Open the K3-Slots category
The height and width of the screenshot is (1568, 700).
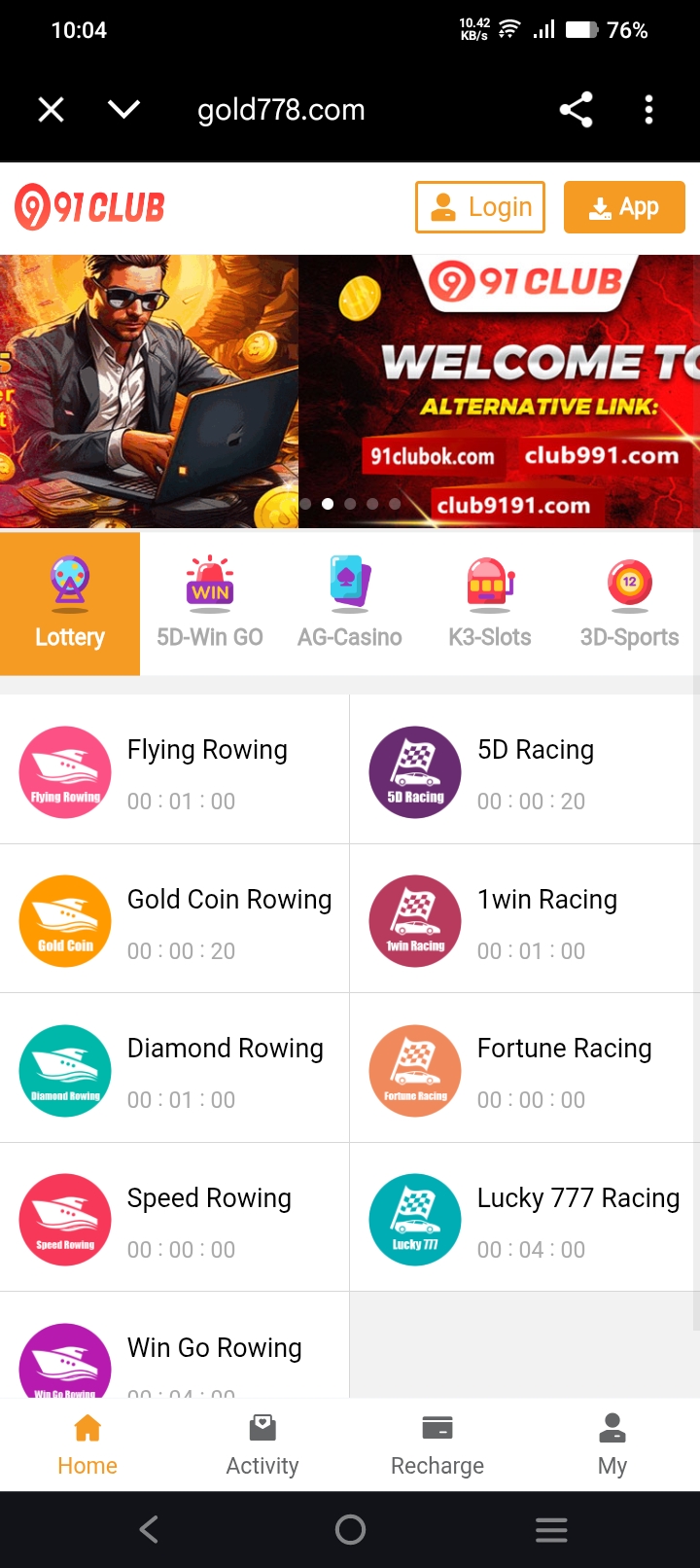[490, 603]
